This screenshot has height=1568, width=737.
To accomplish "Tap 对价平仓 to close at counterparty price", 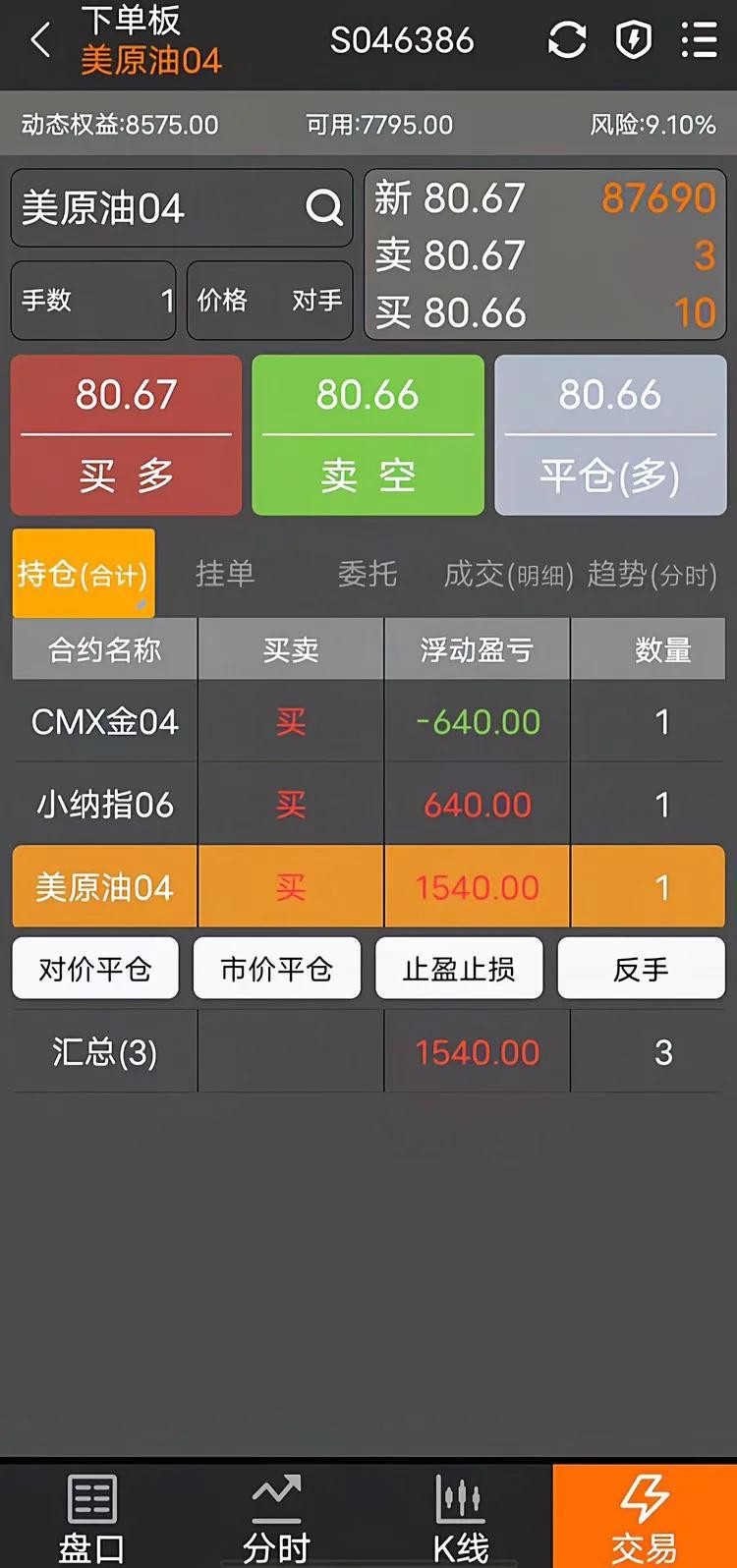I will coord(95,969).
